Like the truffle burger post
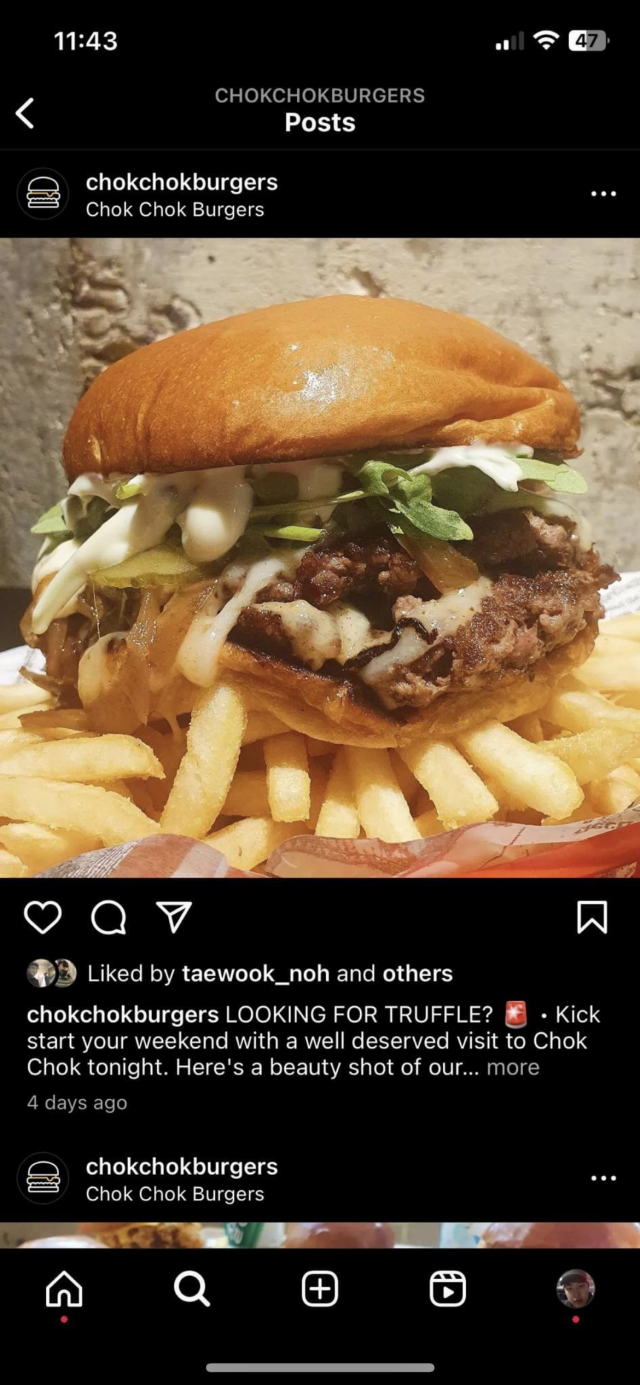The image size is (640, 1385). pos(42,917)
